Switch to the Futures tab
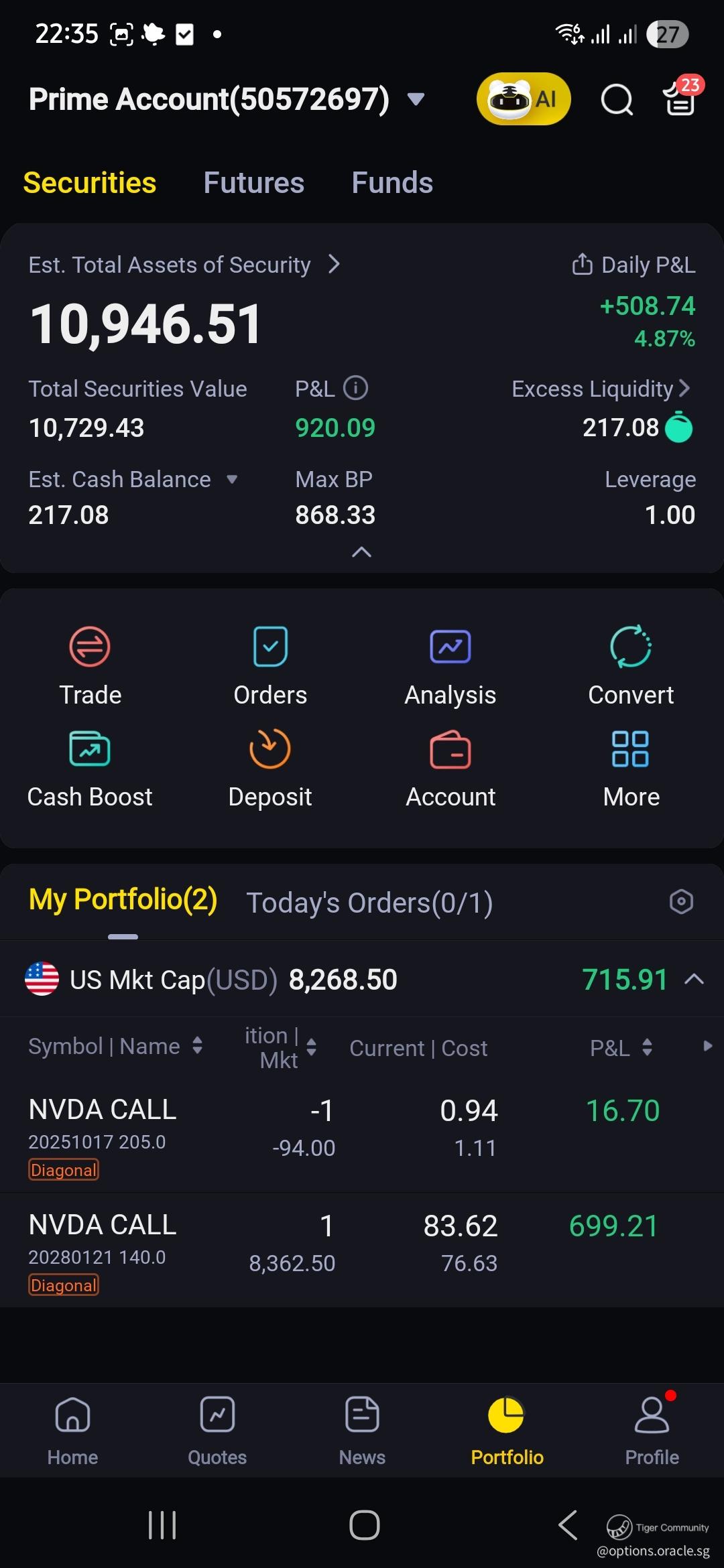This screenshot has height=1568, width=724. 253,183
